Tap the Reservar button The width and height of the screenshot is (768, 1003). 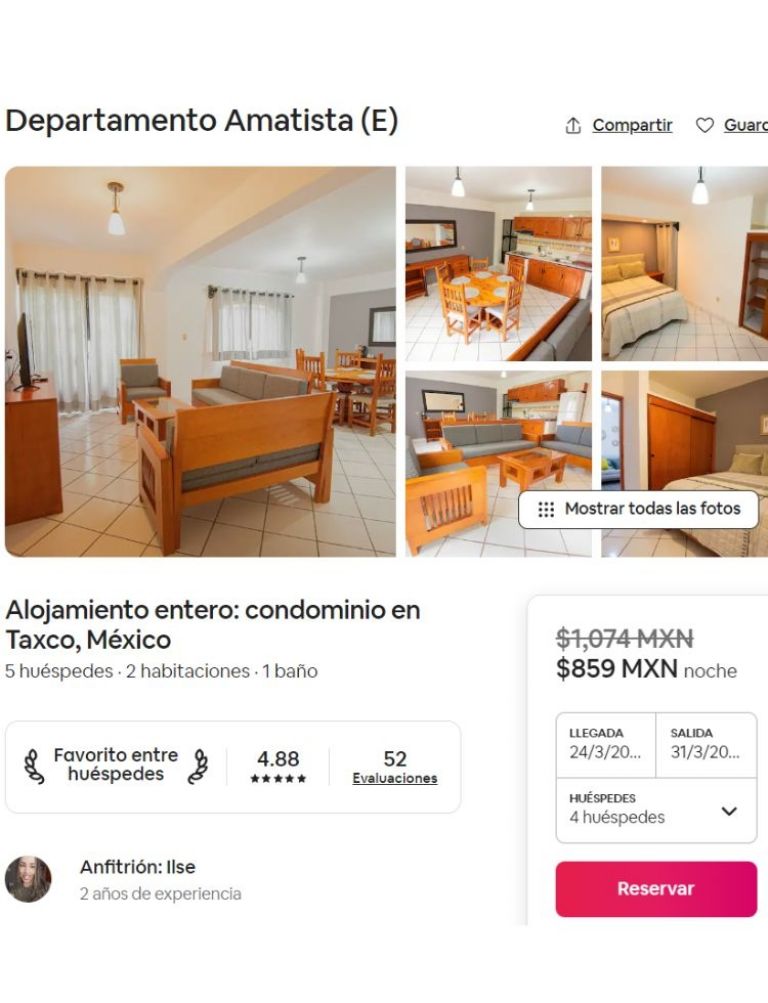(656, 888)
